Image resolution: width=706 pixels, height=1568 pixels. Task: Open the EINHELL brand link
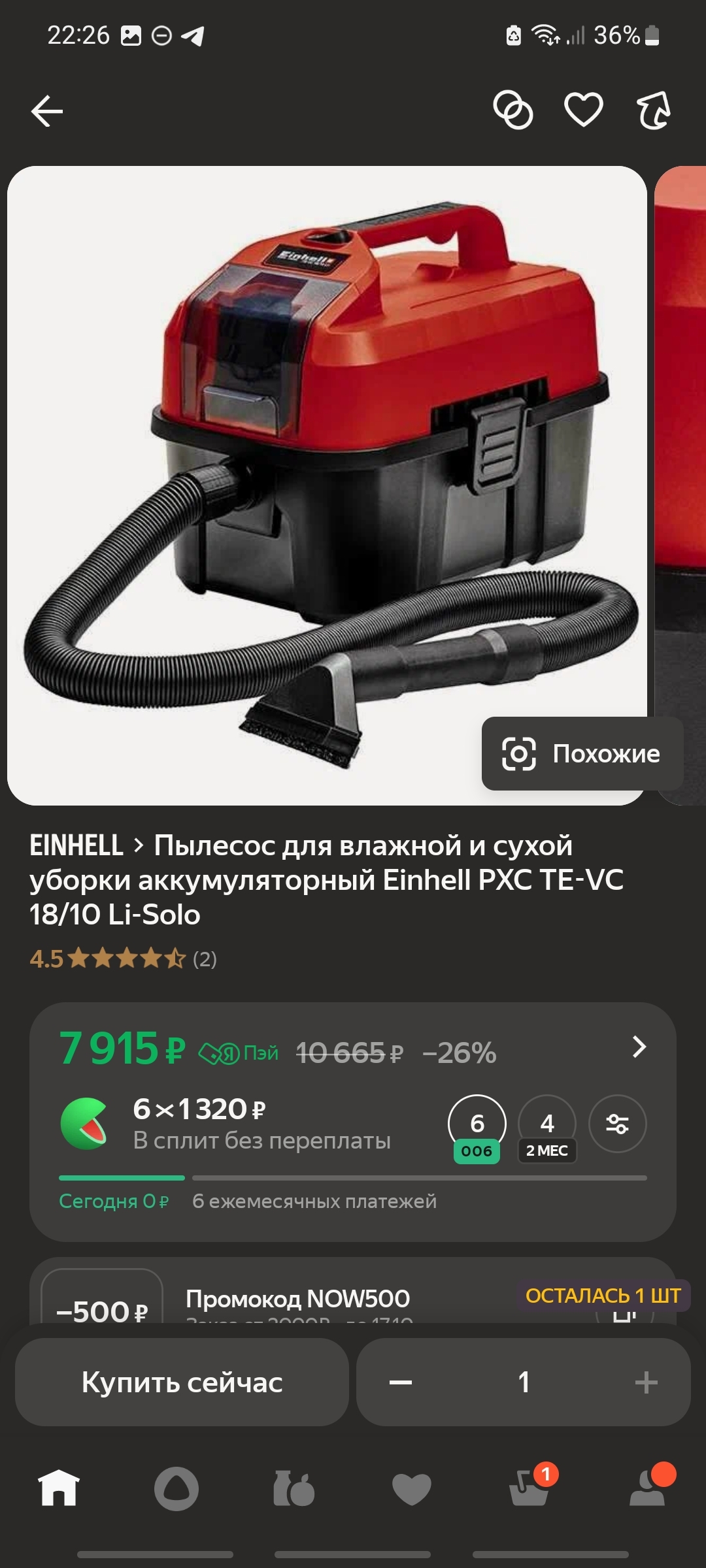(77, 845)
